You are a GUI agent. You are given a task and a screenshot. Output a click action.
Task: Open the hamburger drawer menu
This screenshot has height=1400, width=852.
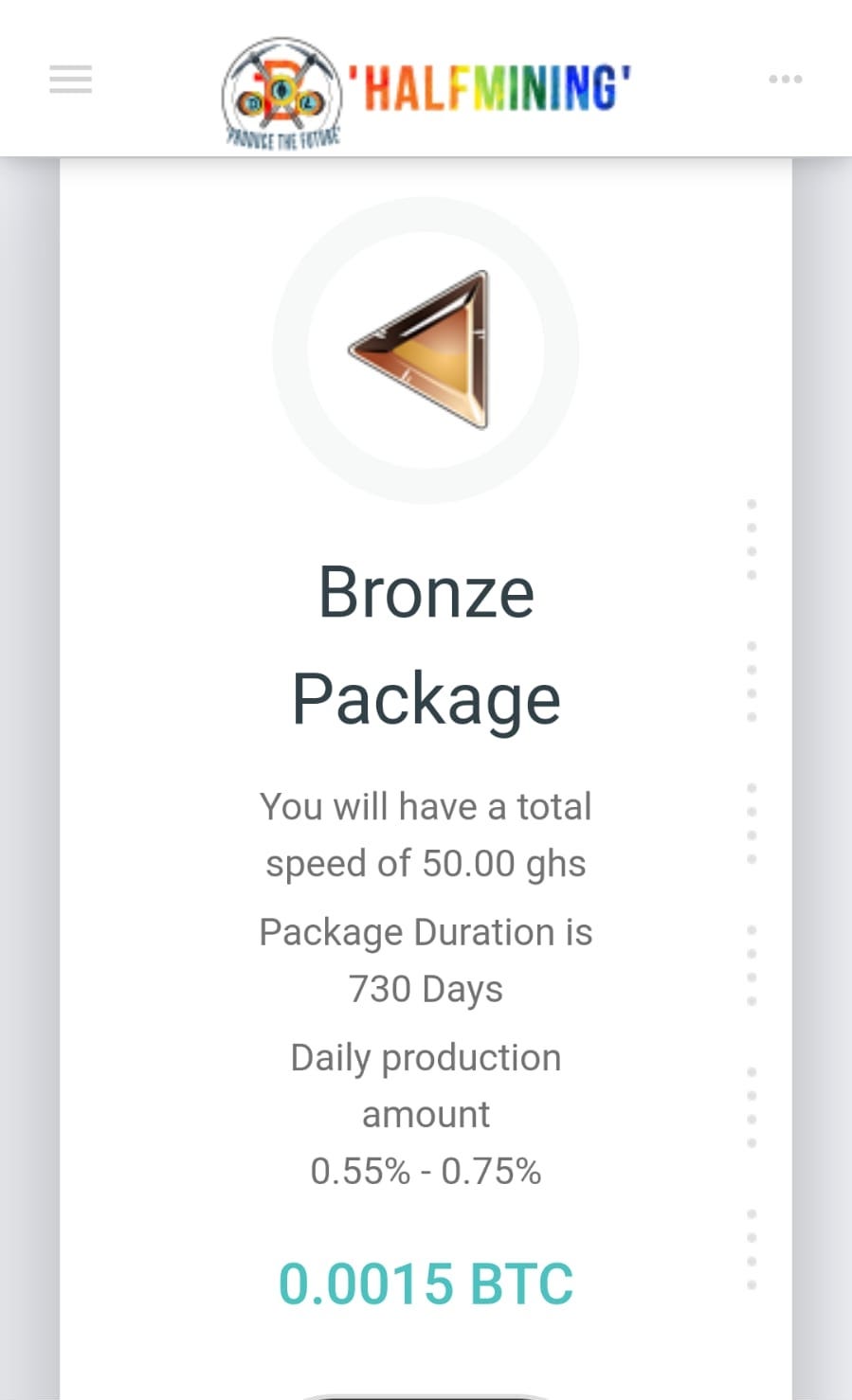tap(71, 79)
